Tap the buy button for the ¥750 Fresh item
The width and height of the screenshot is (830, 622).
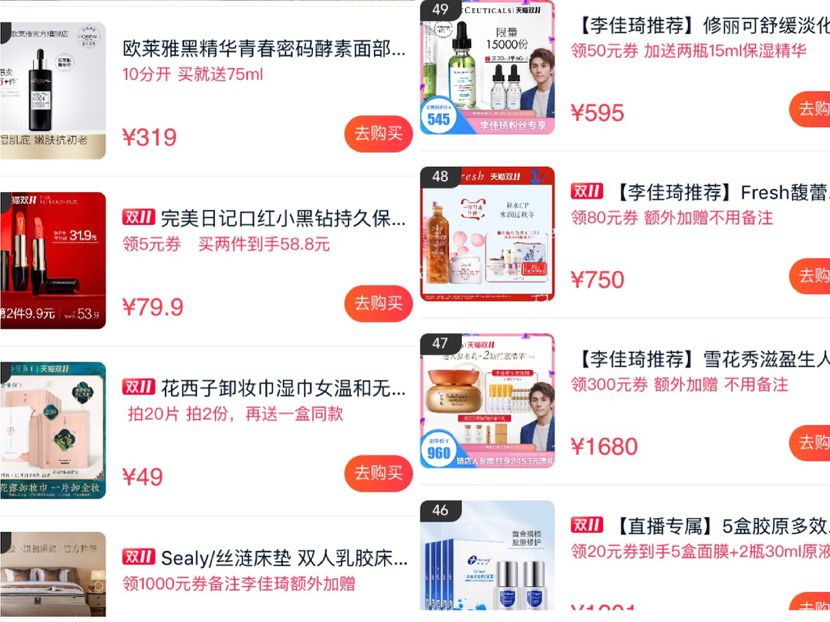(812, 276)
